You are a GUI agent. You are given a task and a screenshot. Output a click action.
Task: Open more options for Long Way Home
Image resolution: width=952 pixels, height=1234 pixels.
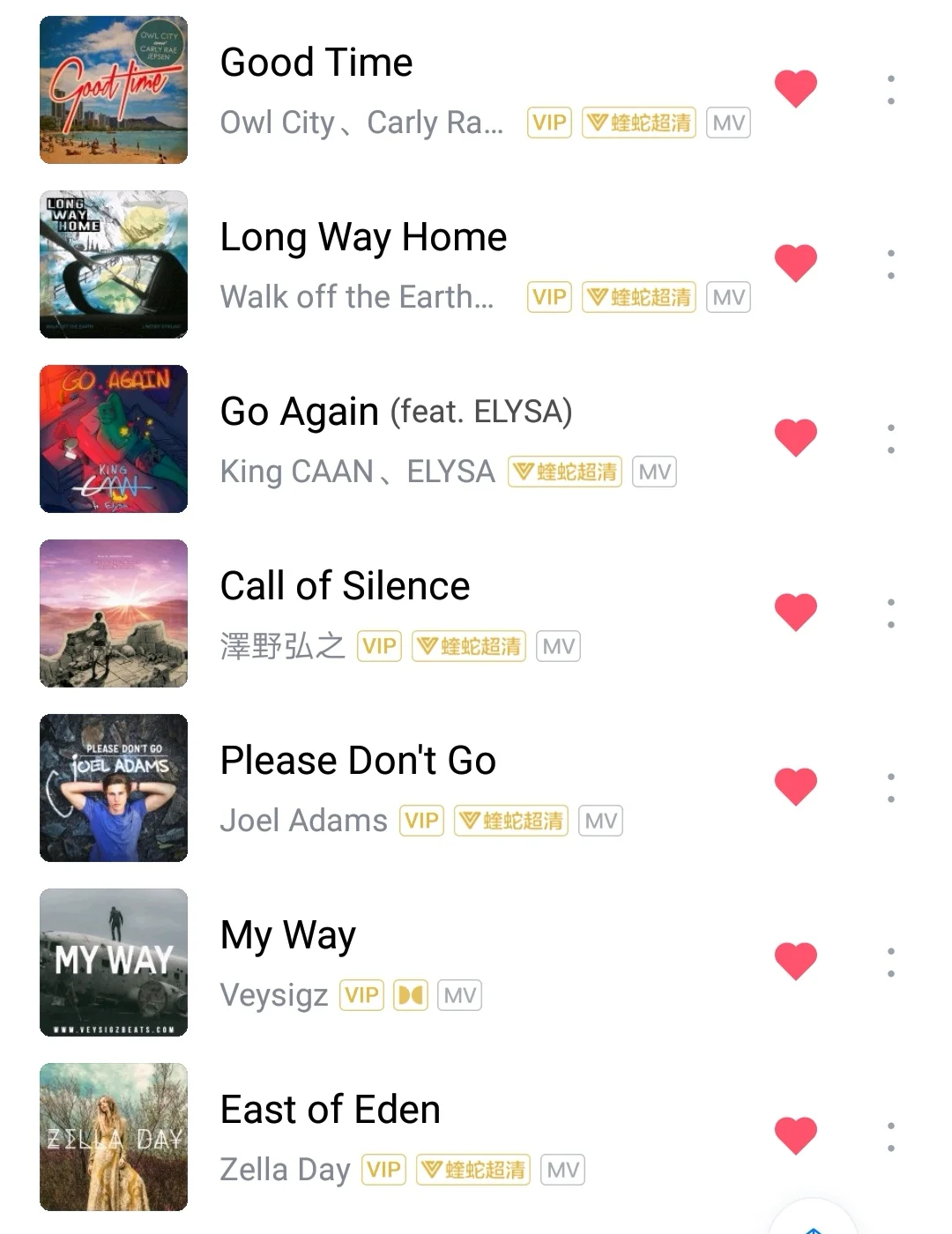tap(890, 264)
